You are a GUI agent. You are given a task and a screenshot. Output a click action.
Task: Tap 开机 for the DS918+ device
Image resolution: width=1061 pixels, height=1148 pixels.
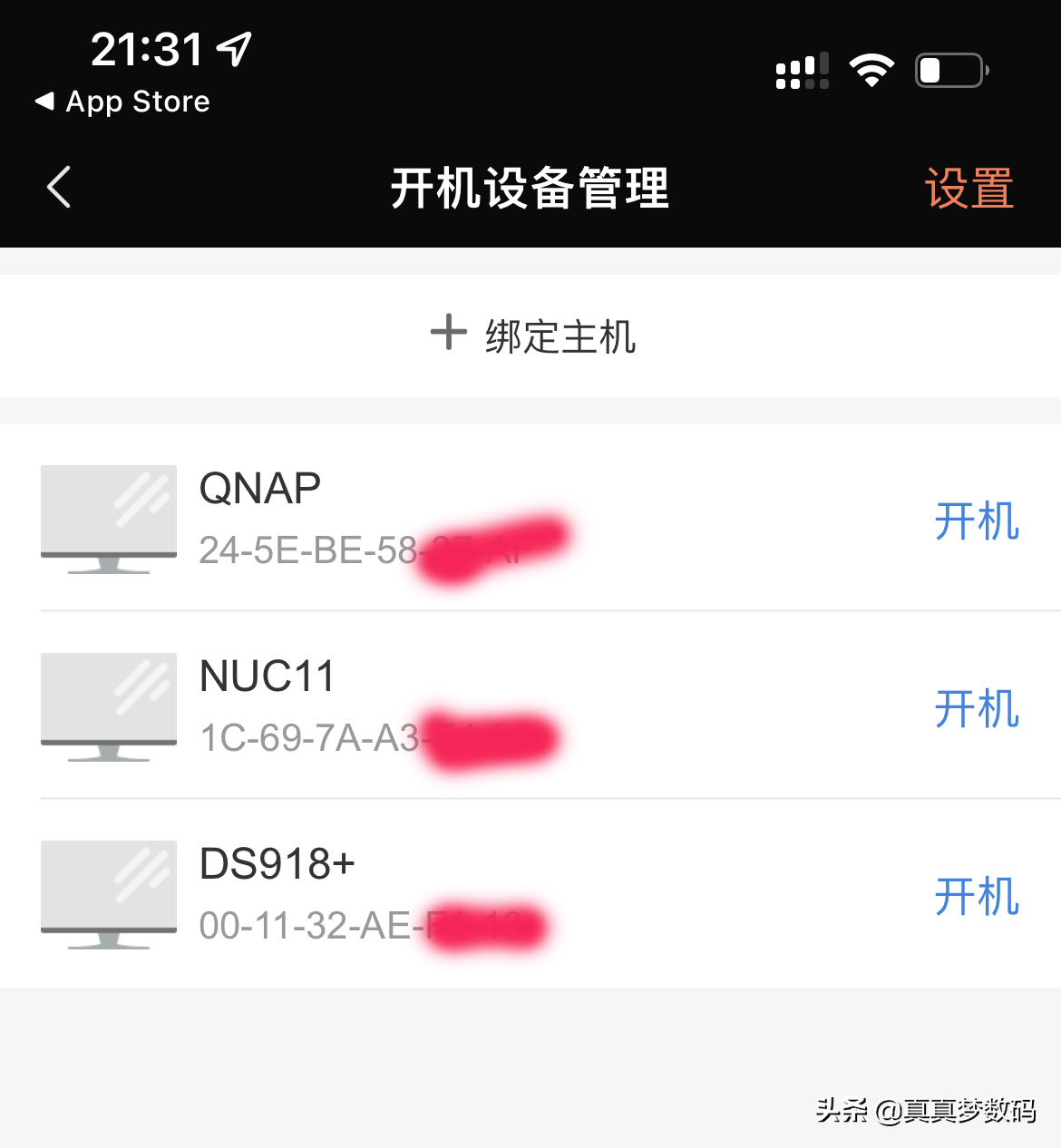(977, 897)
